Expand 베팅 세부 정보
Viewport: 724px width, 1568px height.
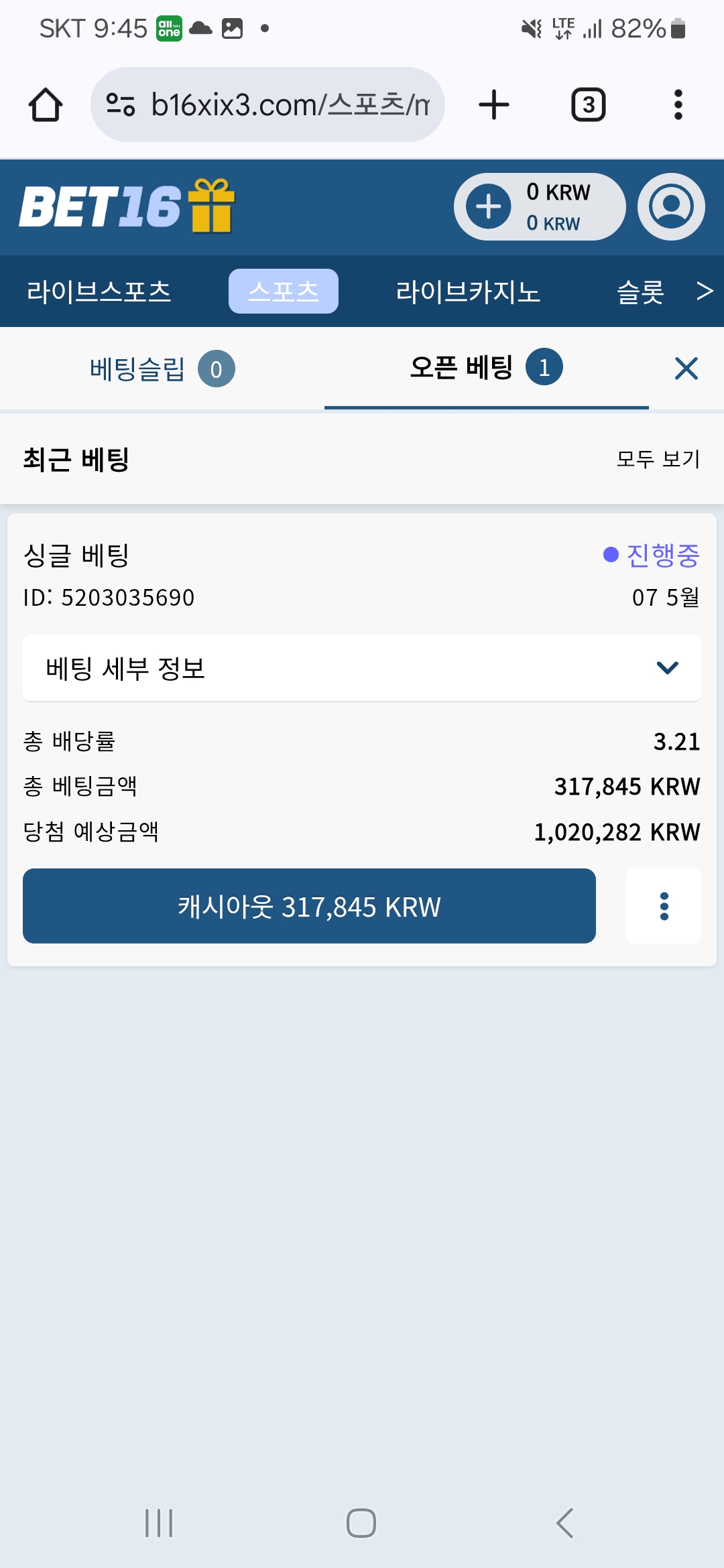click(362, 668)
